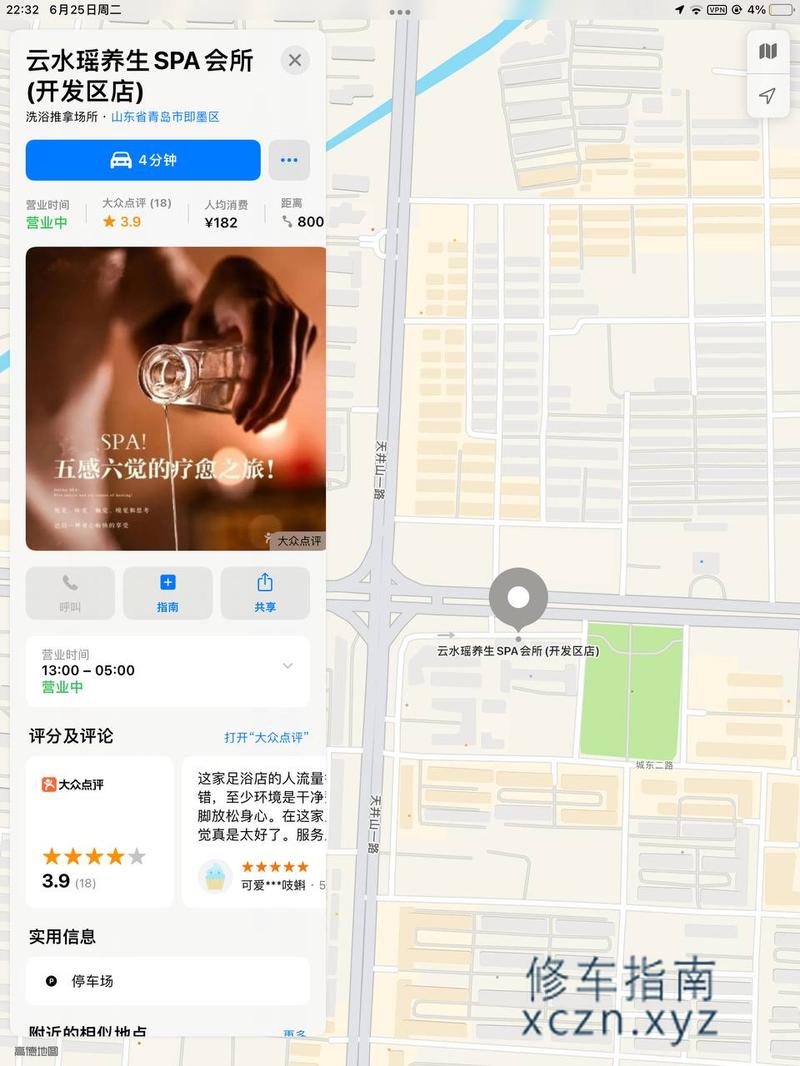Tap the 山东省青岛市即墨区 location link

pyautogui.click(x=165, y=117)
